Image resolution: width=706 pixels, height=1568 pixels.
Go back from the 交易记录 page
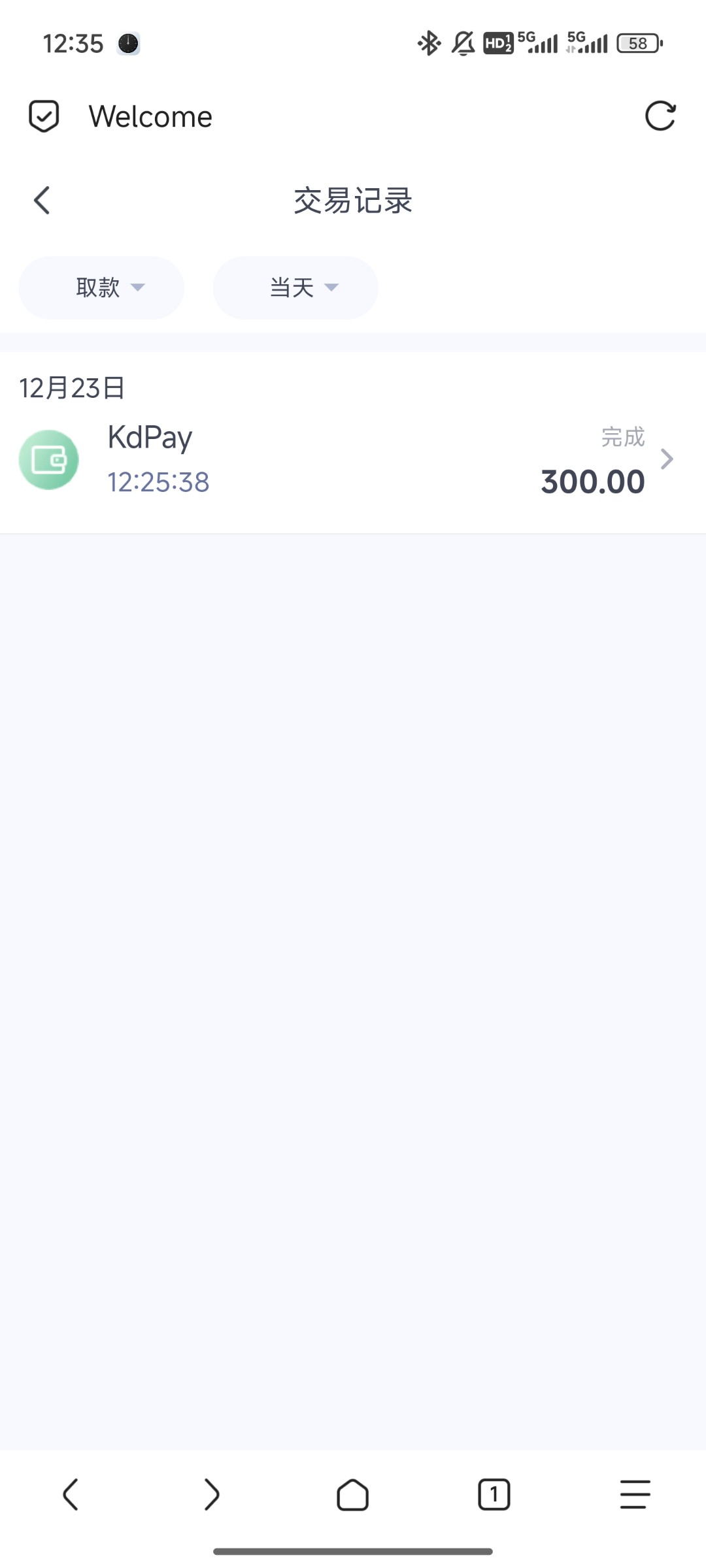click(x=42, y=200)
